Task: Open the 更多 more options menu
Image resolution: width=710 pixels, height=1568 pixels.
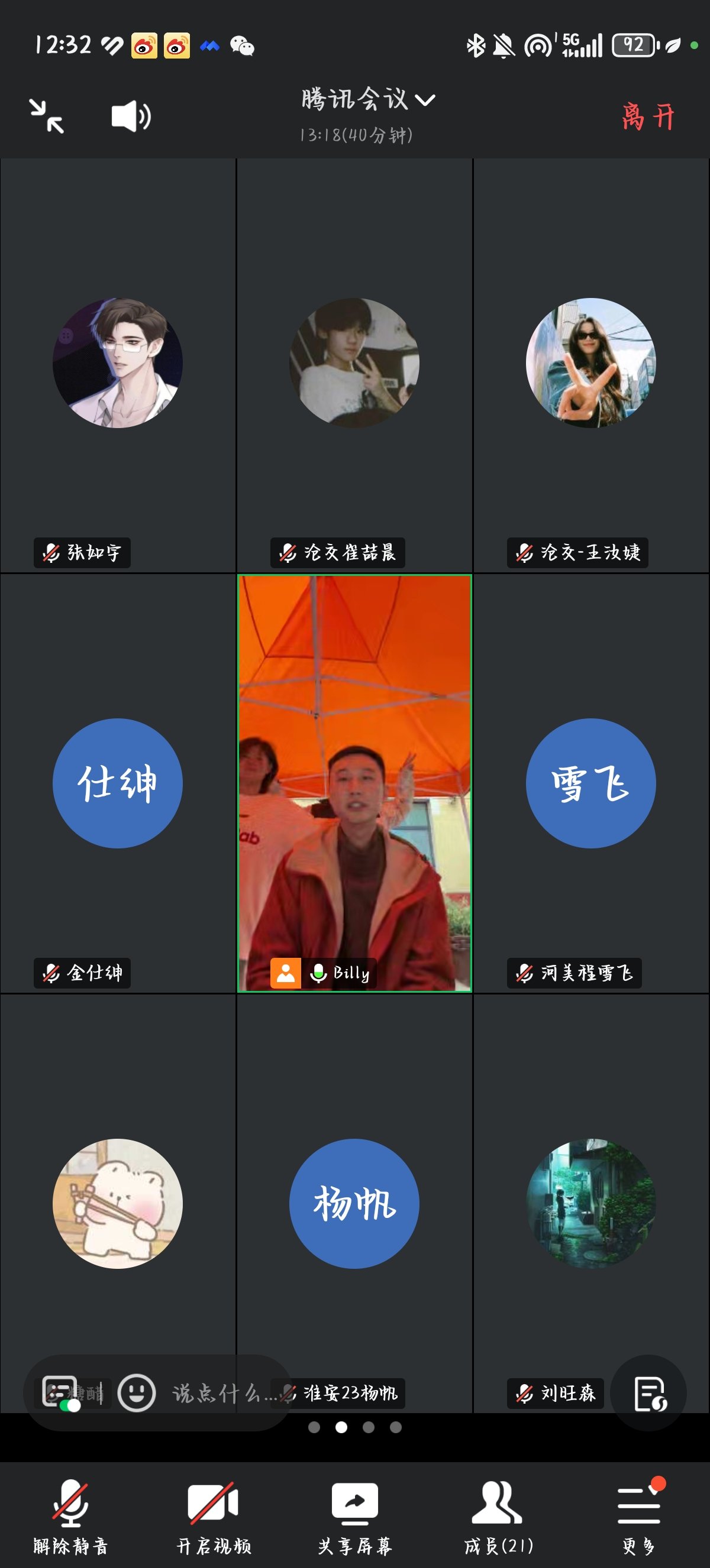Action: (638, 1515)
